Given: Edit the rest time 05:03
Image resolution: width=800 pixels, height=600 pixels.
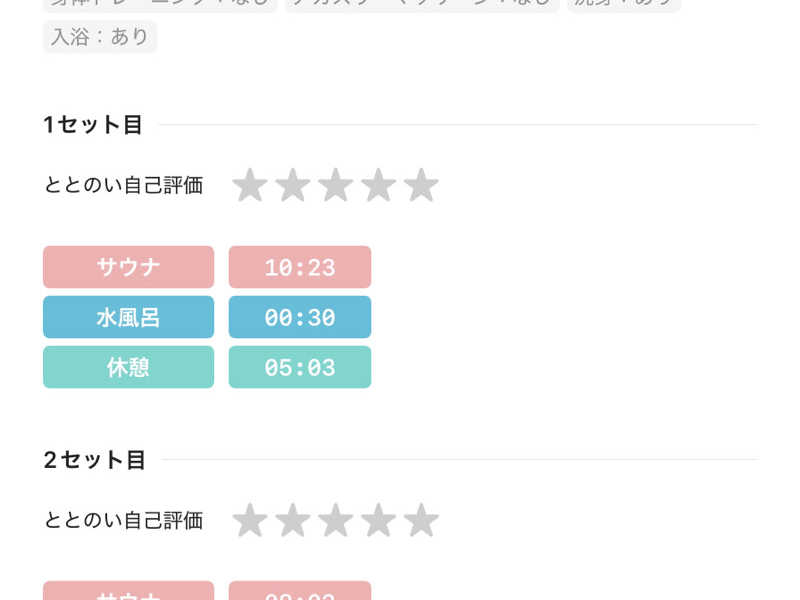Looking at the screenshot, I should (x=300, y=367).
